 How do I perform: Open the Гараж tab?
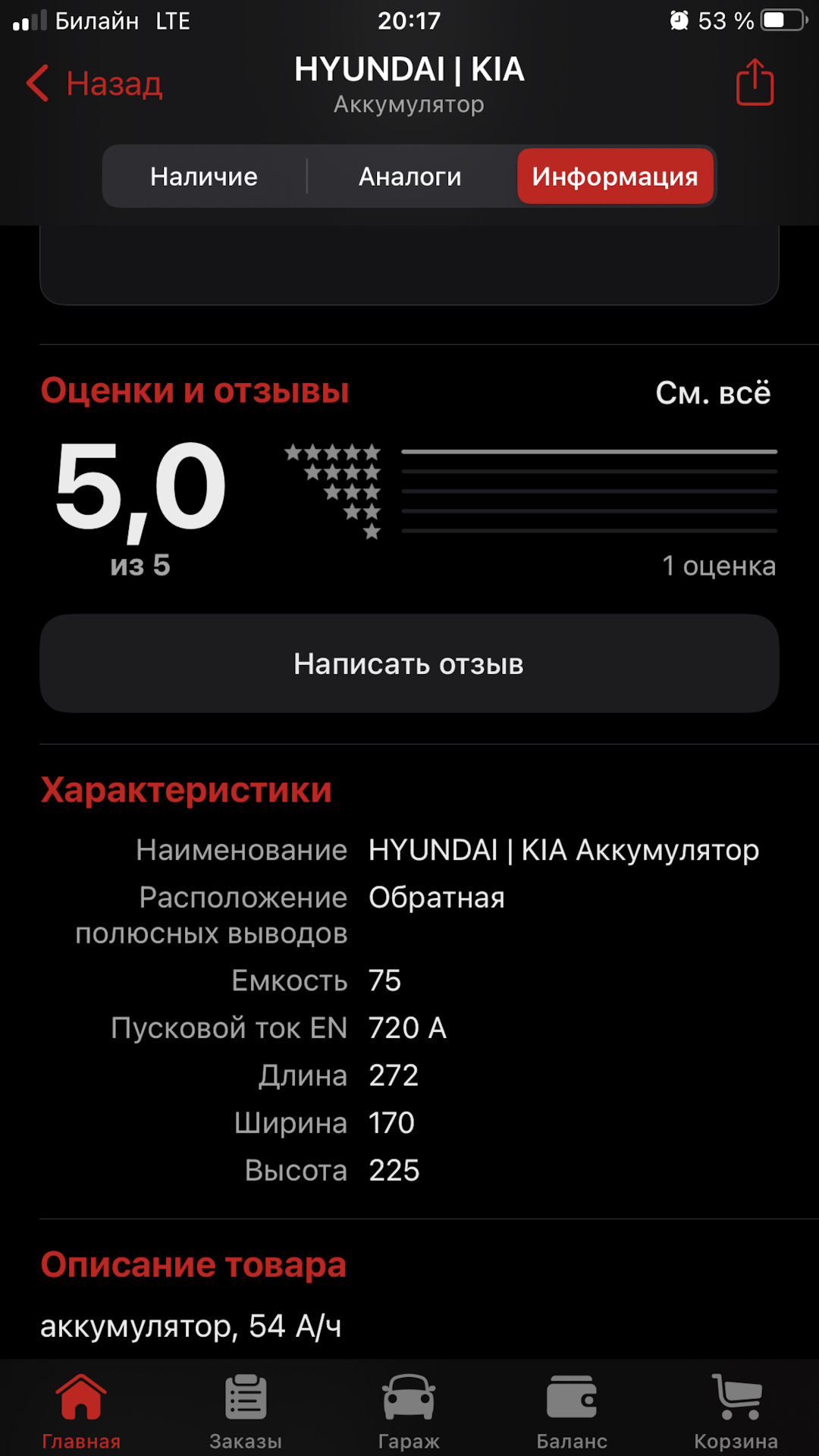pos(409,1410)
